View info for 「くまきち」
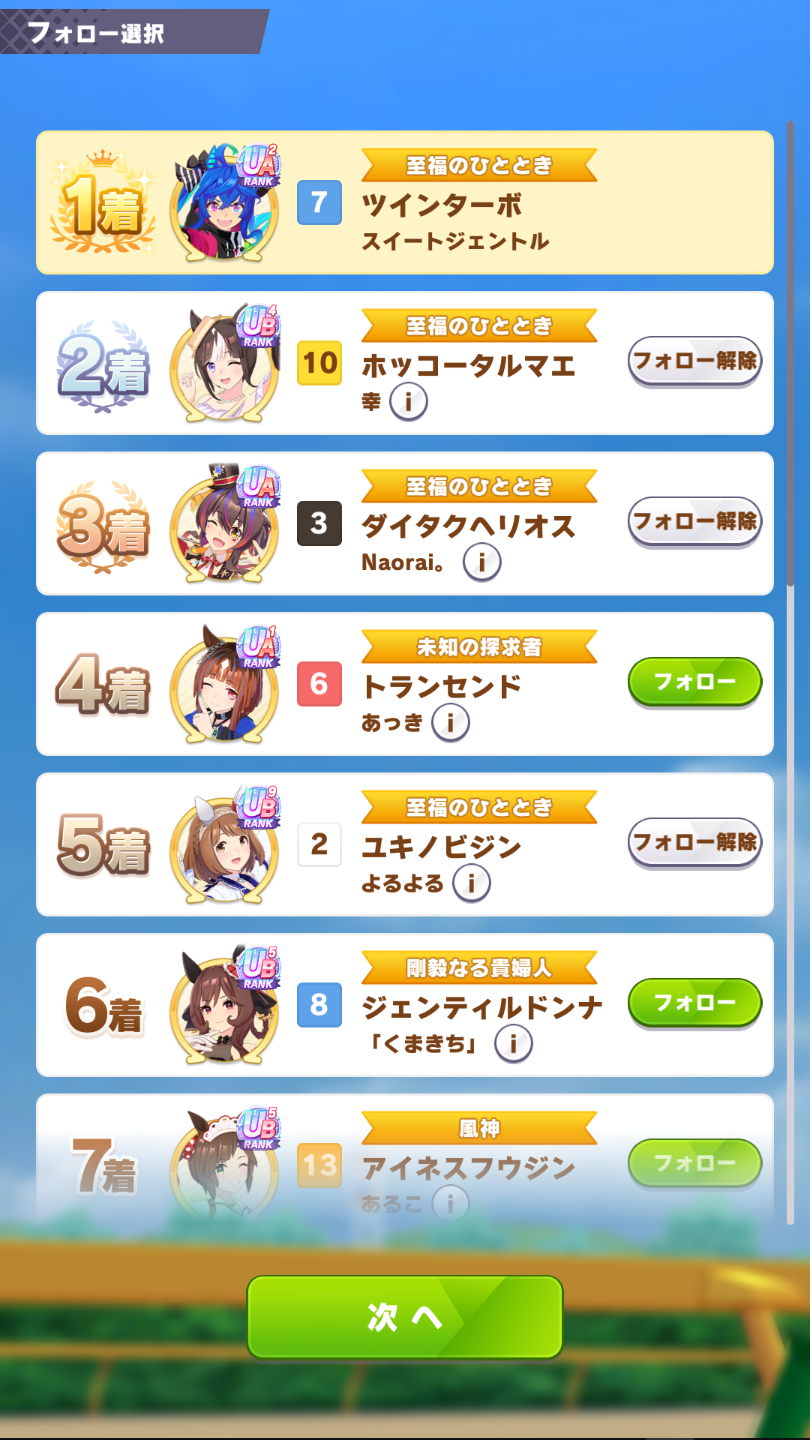 coord(513,1044)
